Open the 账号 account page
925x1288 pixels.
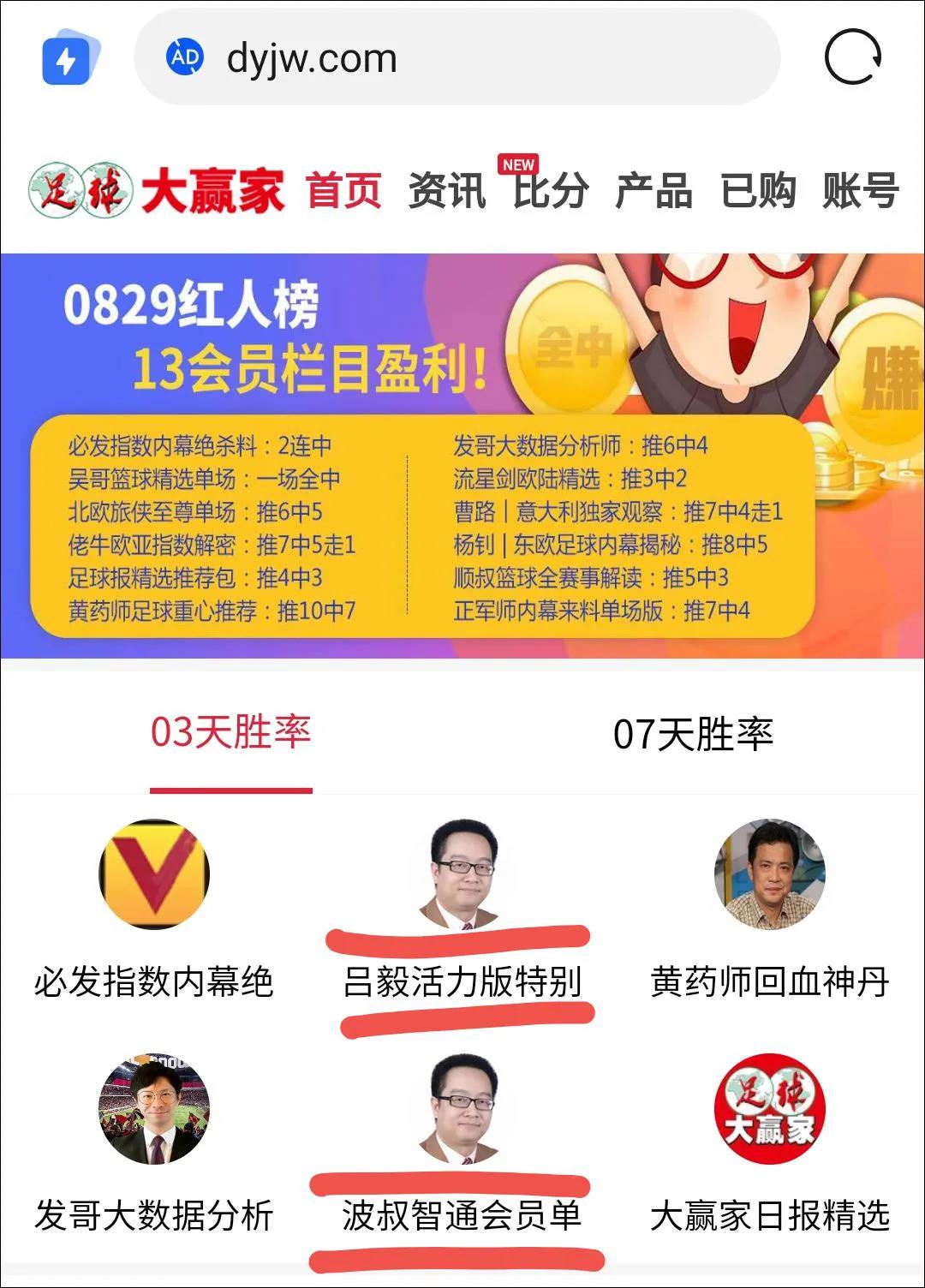coord(860,190)
